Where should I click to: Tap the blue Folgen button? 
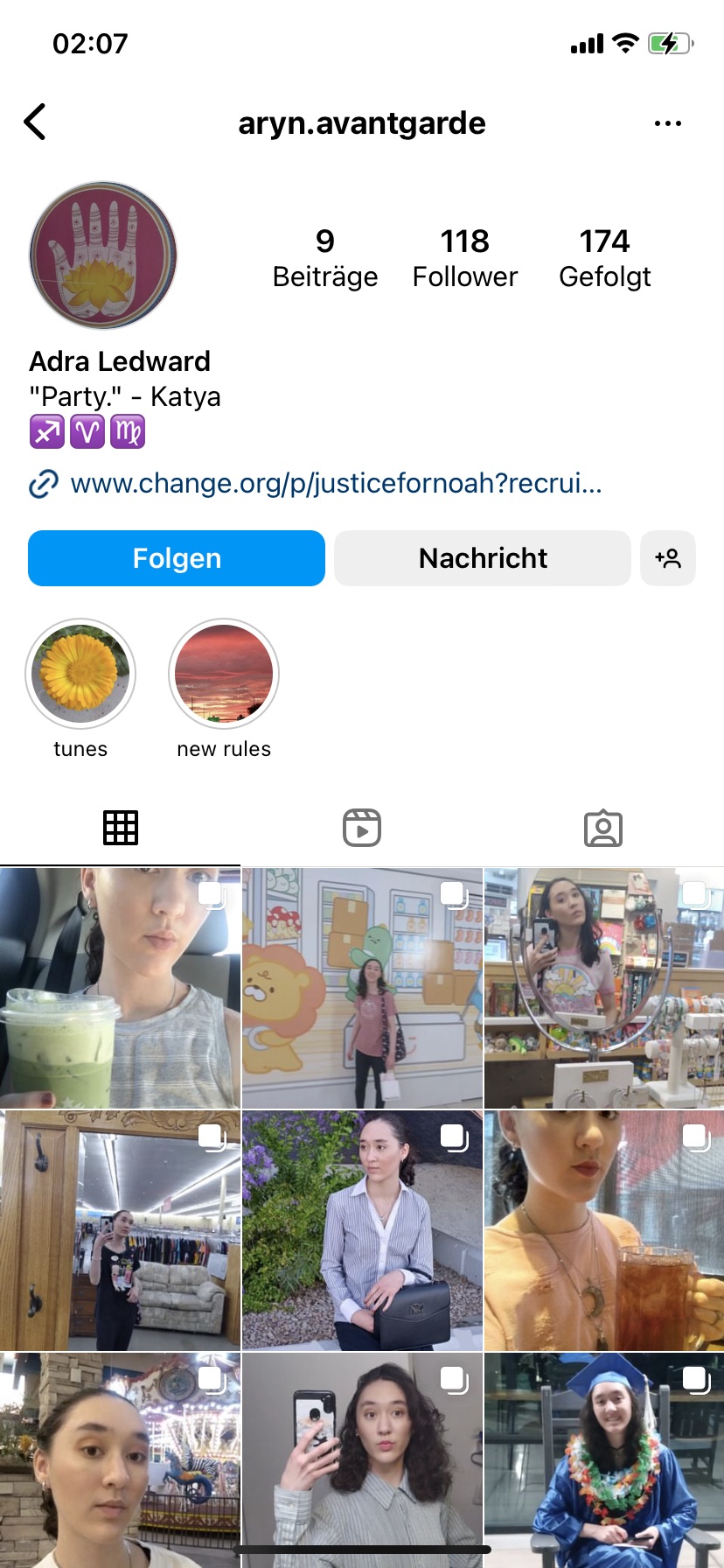pyautogui.click(x=177, y=558)
